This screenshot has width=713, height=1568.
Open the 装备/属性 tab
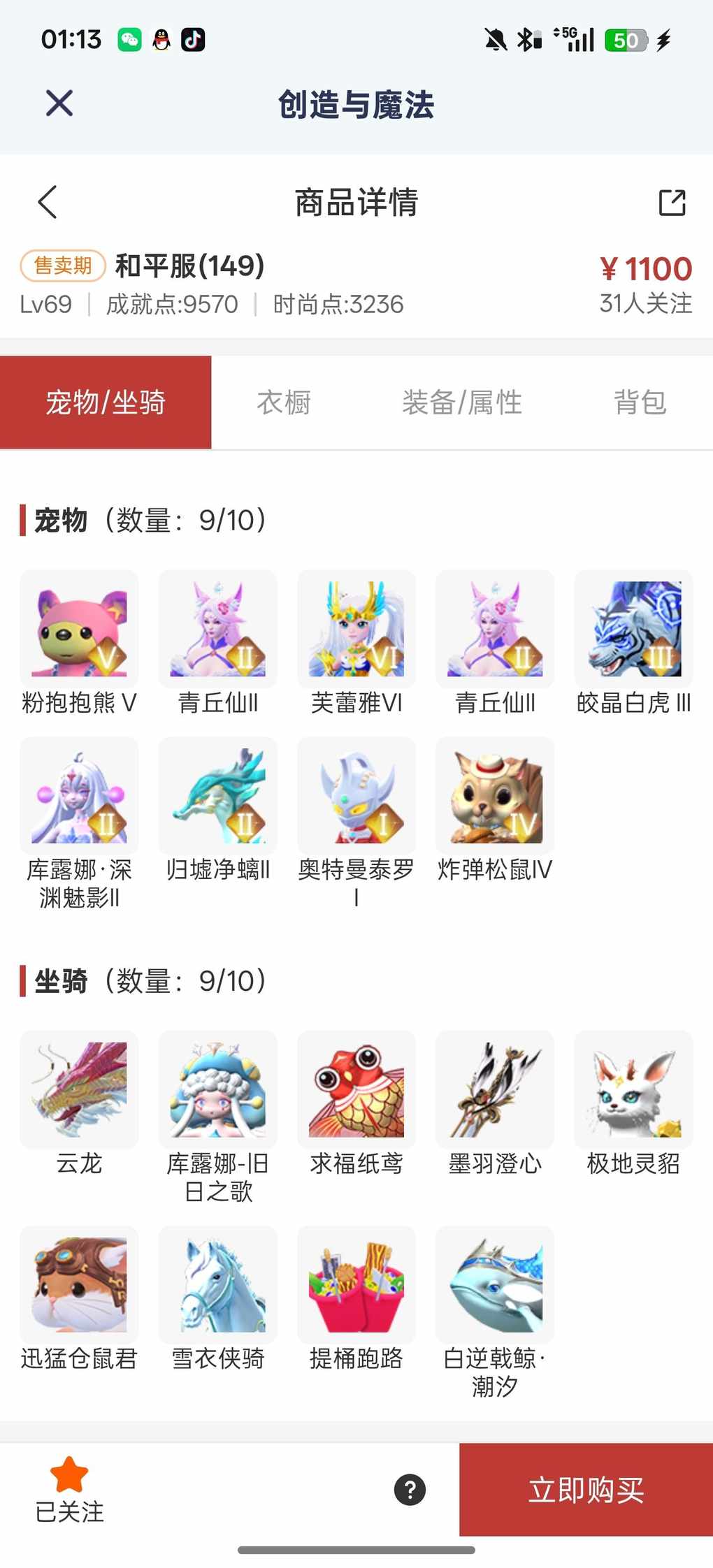(462, 402)
